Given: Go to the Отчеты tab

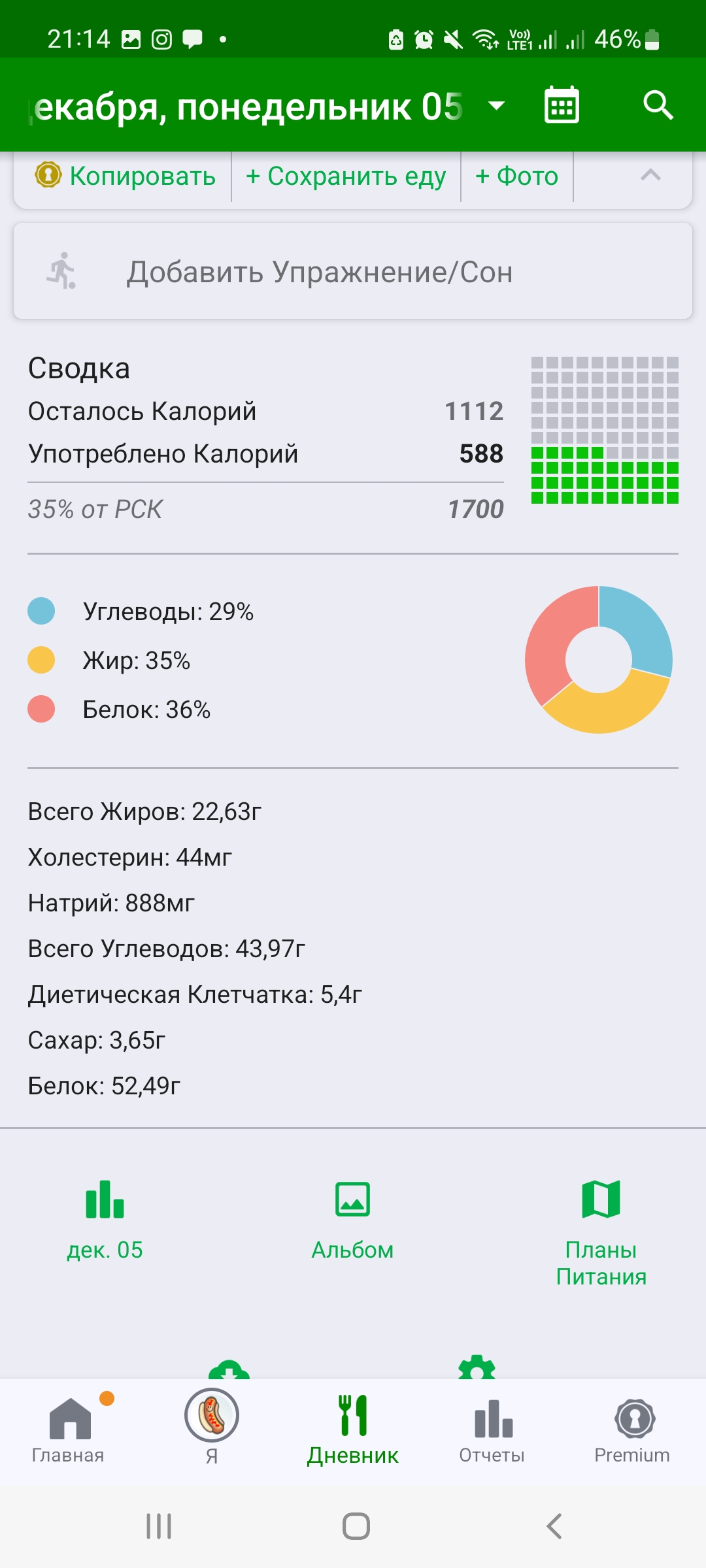Looking at the screenshot, I should tap(492, 1428).
